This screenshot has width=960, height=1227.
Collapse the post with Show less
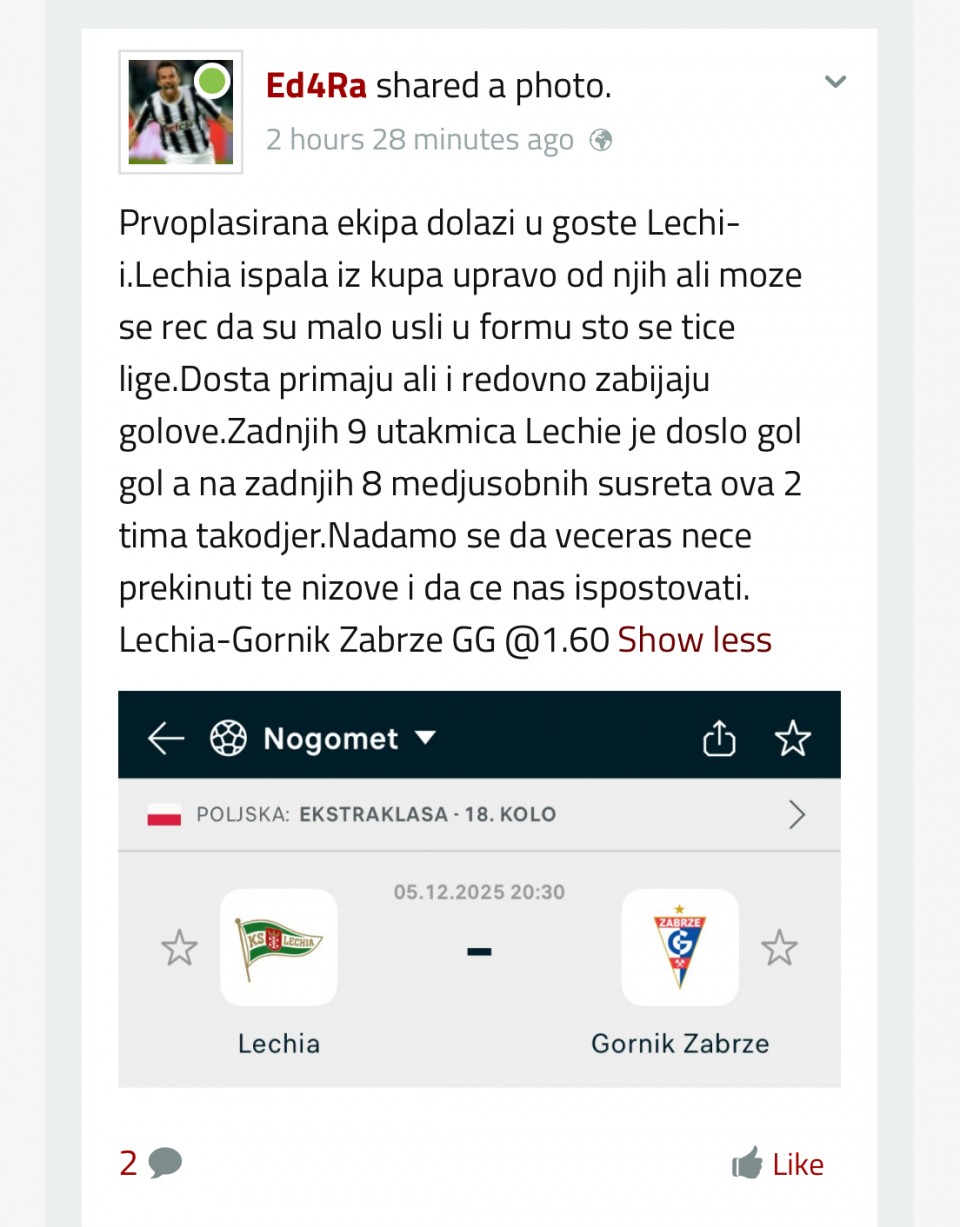coord(694,640)
